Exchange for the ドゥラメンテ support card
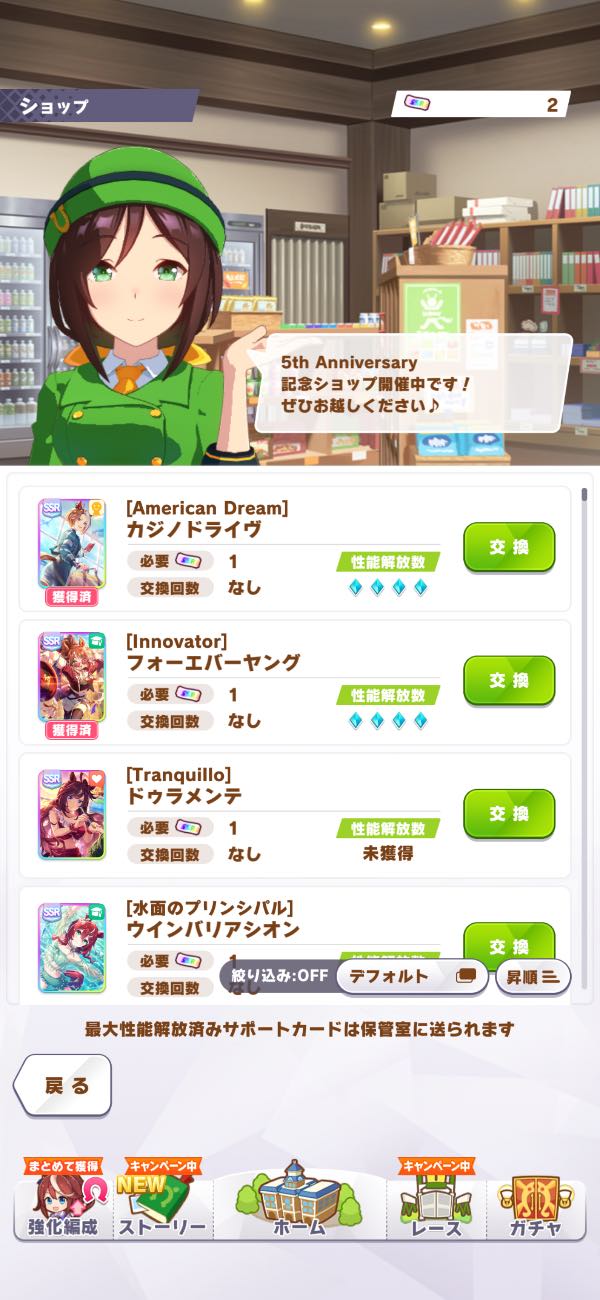The image size is (600, 1300). tap(508, 814)
